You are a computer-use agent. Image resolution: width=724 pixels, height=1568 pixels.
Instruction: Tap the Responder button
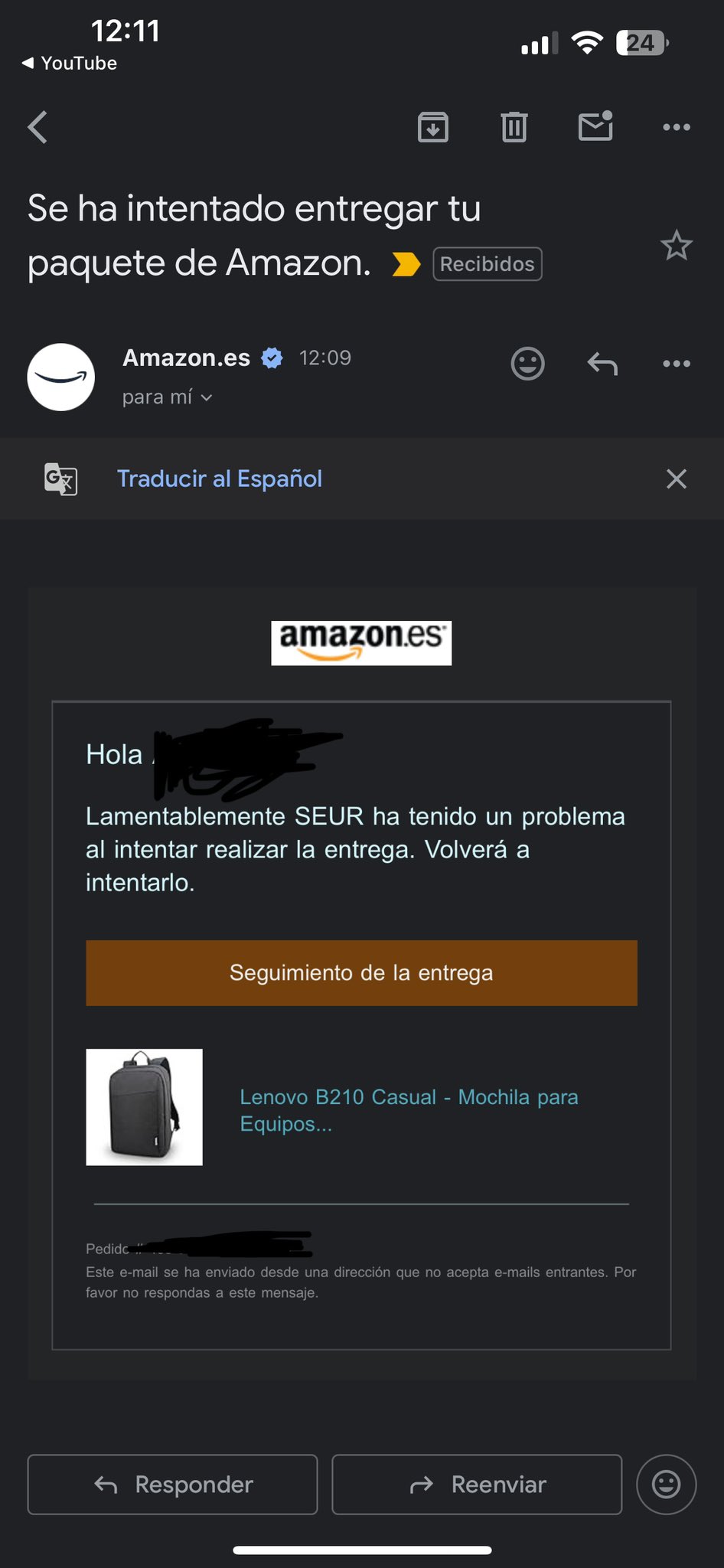click(173, 1485)
